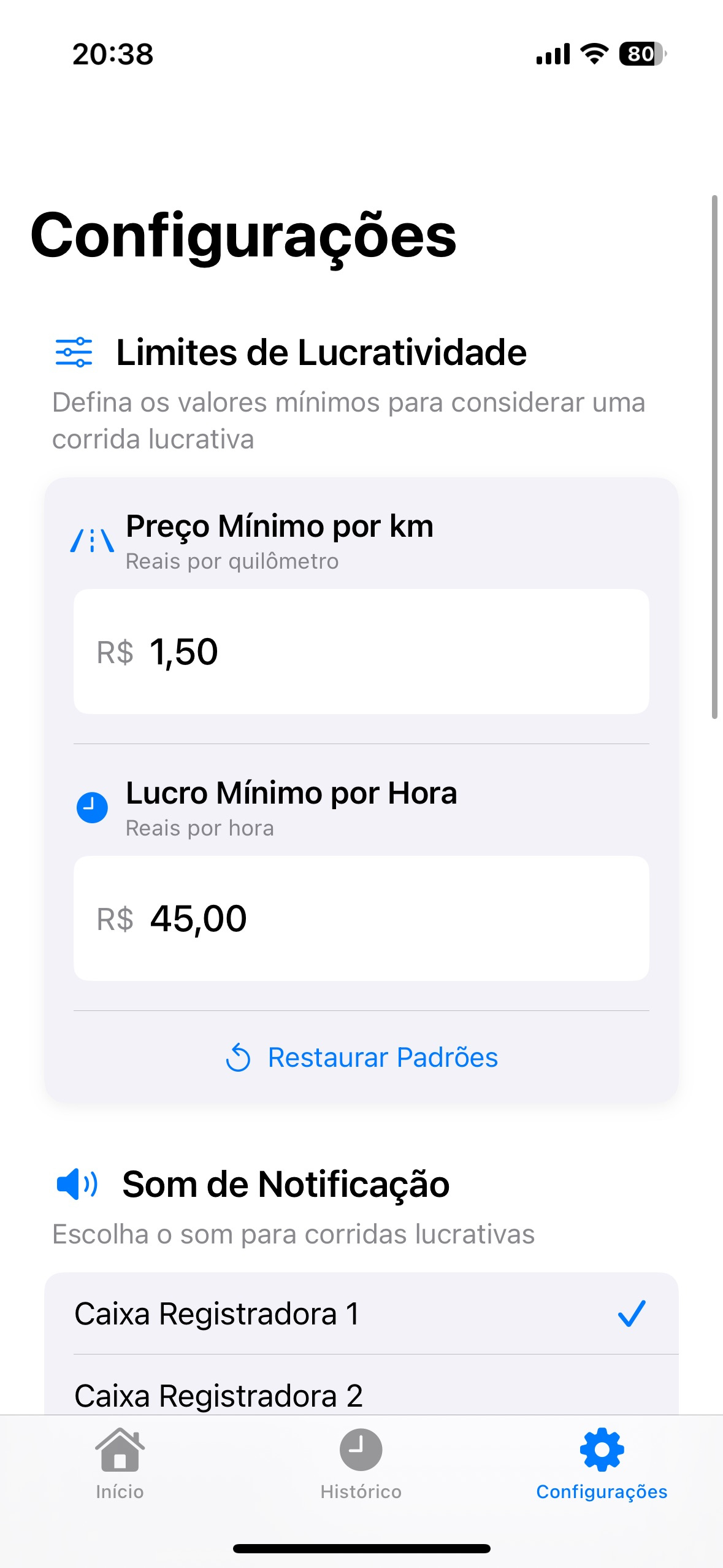Tap the checkmark beside Caixa Registradora 1
The width and height of the screenshot is (723, 1568).
[632, 1314]
